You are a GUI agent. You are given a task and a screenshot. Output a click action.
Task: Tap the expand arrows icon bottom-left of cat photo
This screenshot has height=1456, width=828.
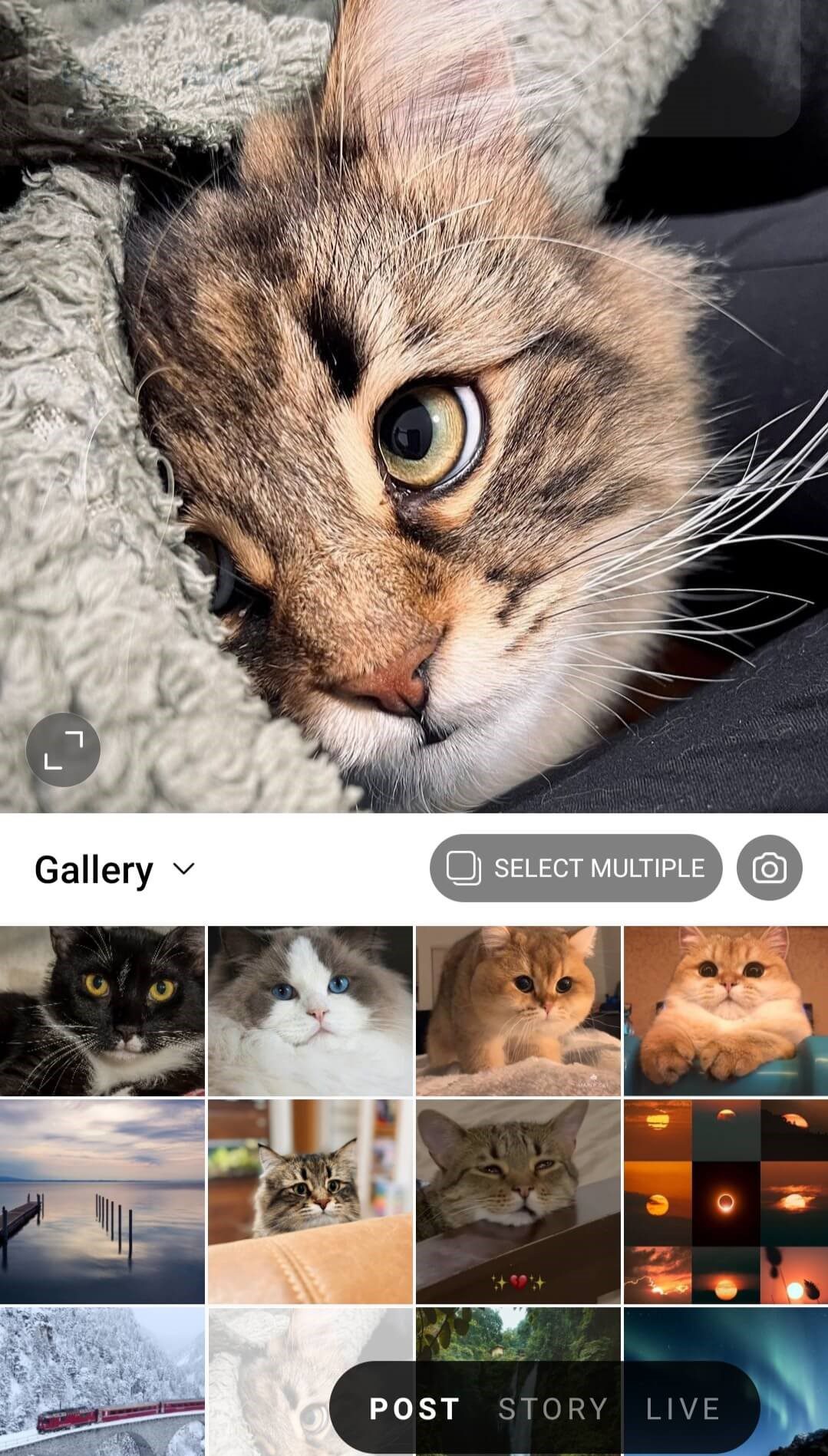tap(64, 750)
